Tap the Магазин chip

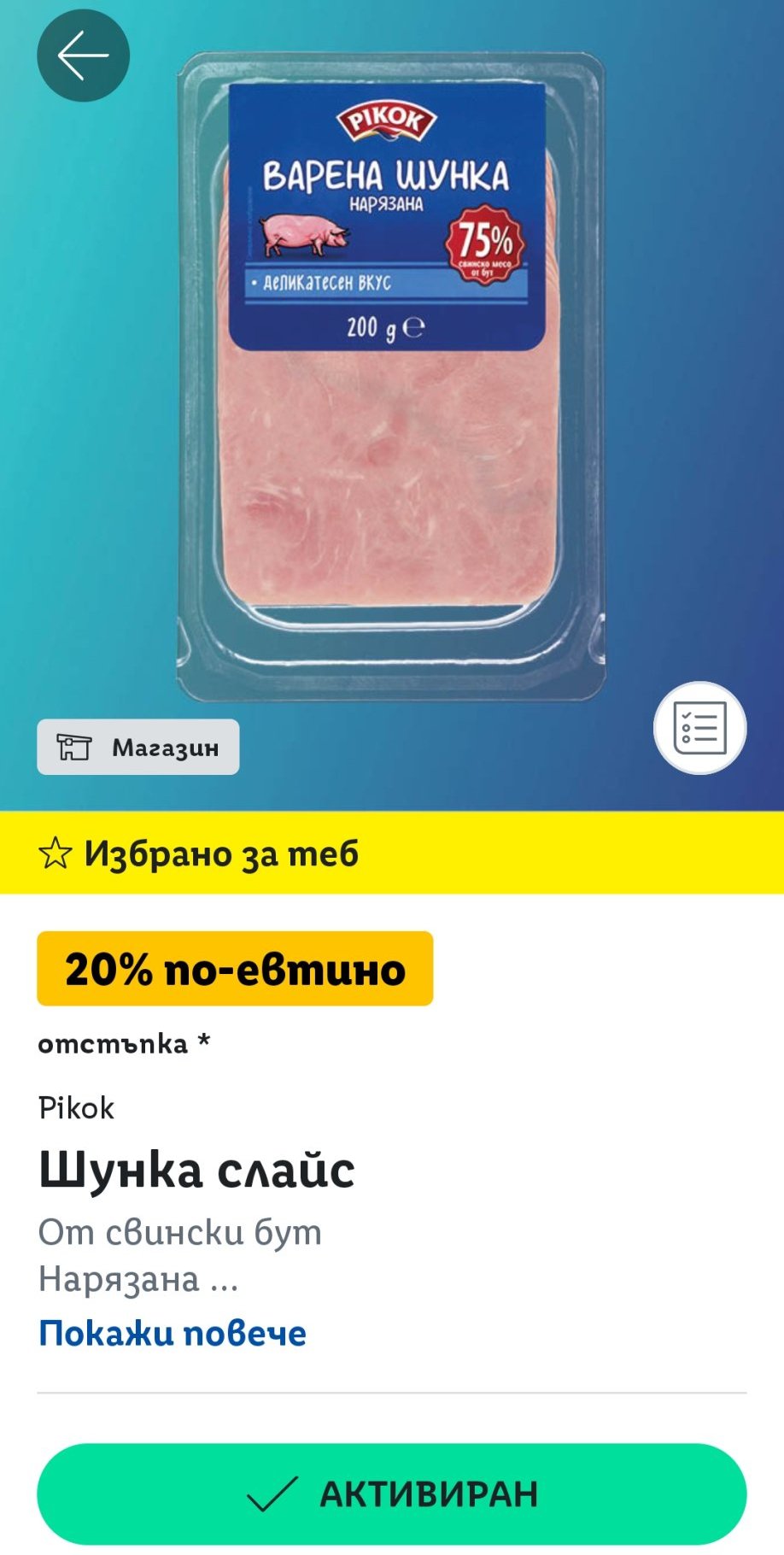tap(137, 748)
